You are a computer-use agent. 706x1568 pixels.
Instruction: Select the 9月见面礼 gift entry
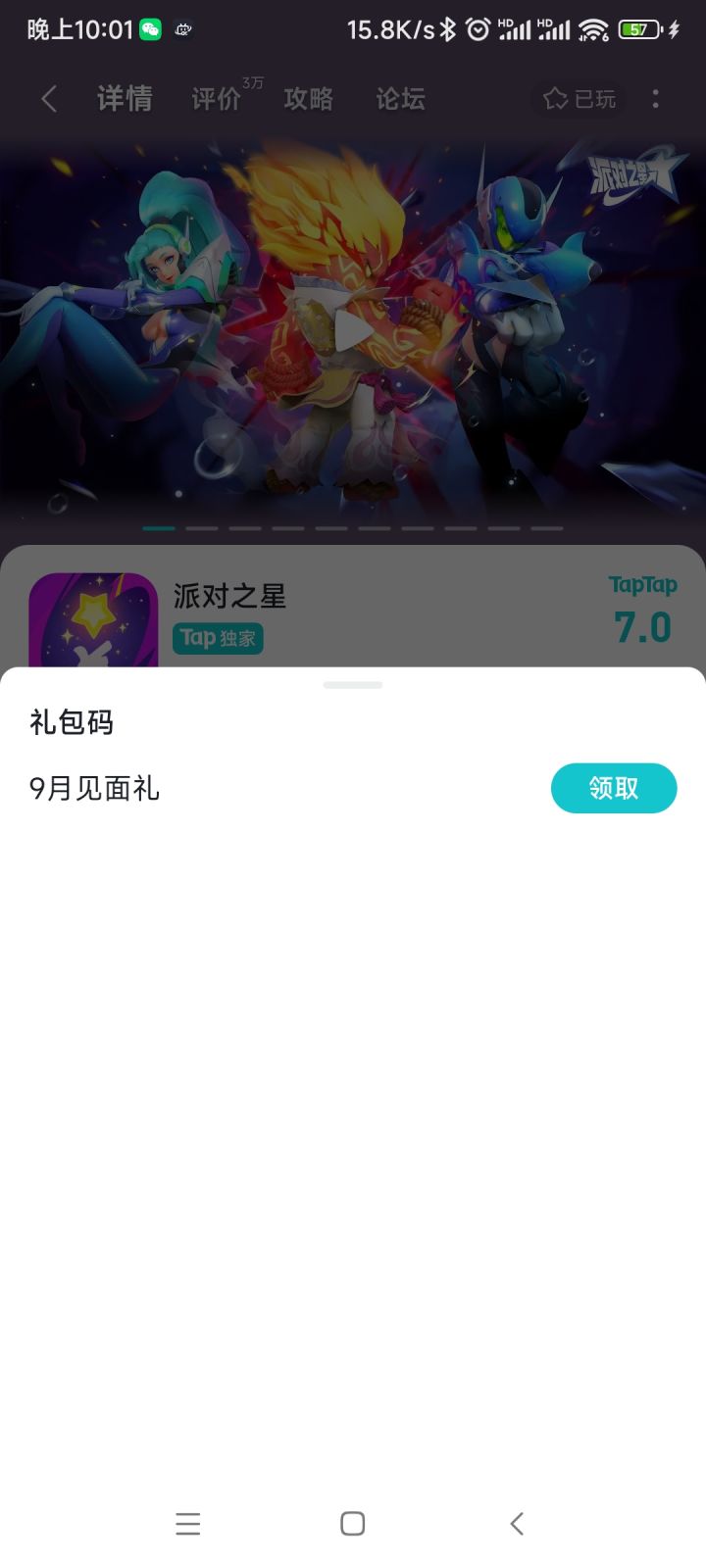coord(95,788)
